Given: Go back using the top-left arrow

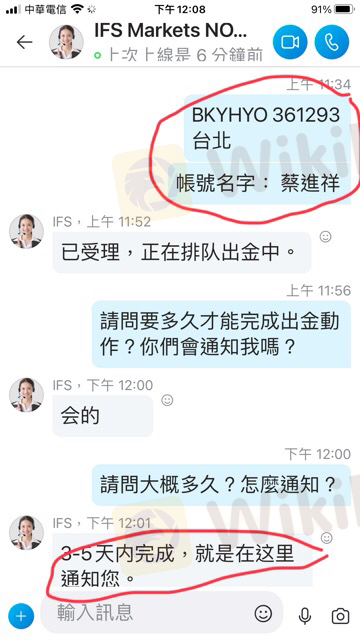Looking at the screenshot, I should 24,42.
